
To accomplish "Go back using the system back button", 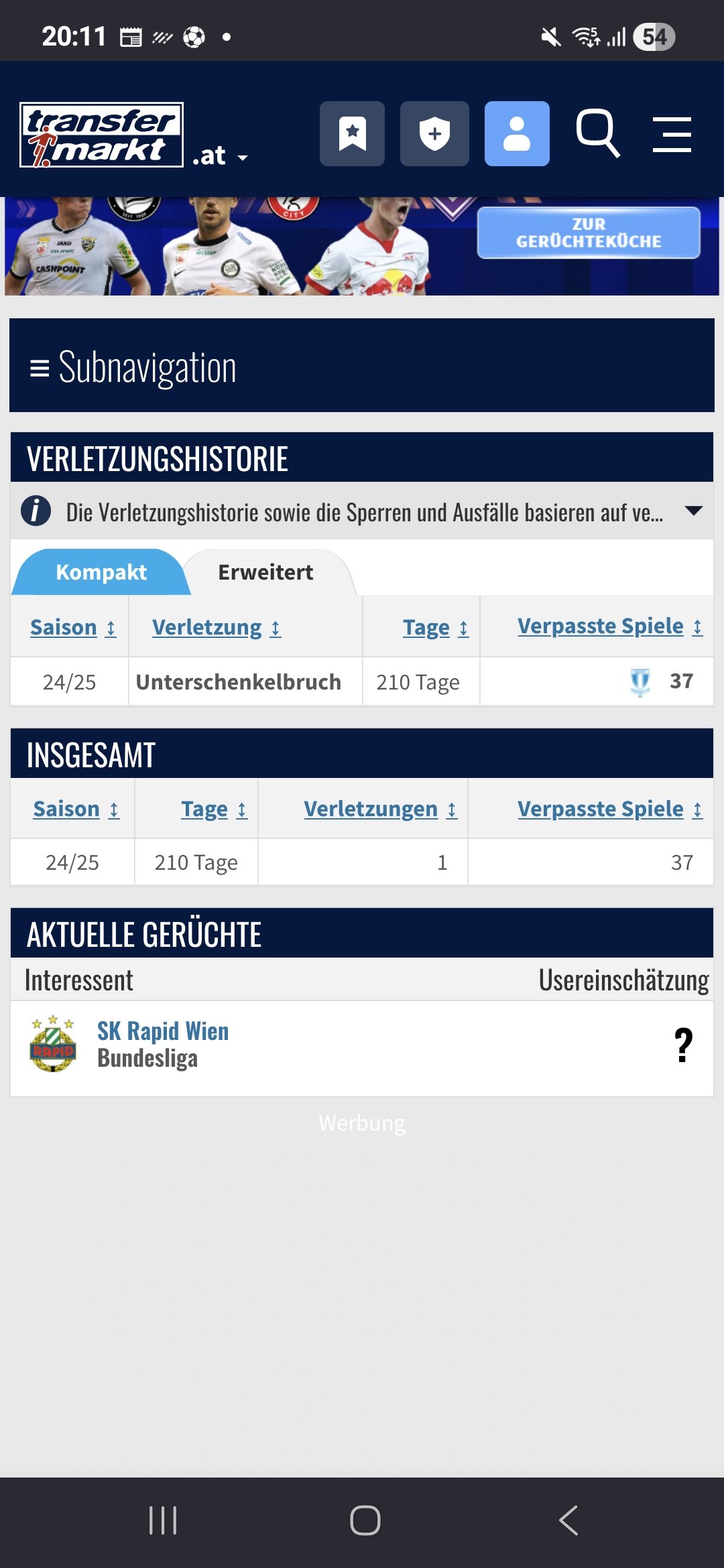I will click(x=568, y=1520).
